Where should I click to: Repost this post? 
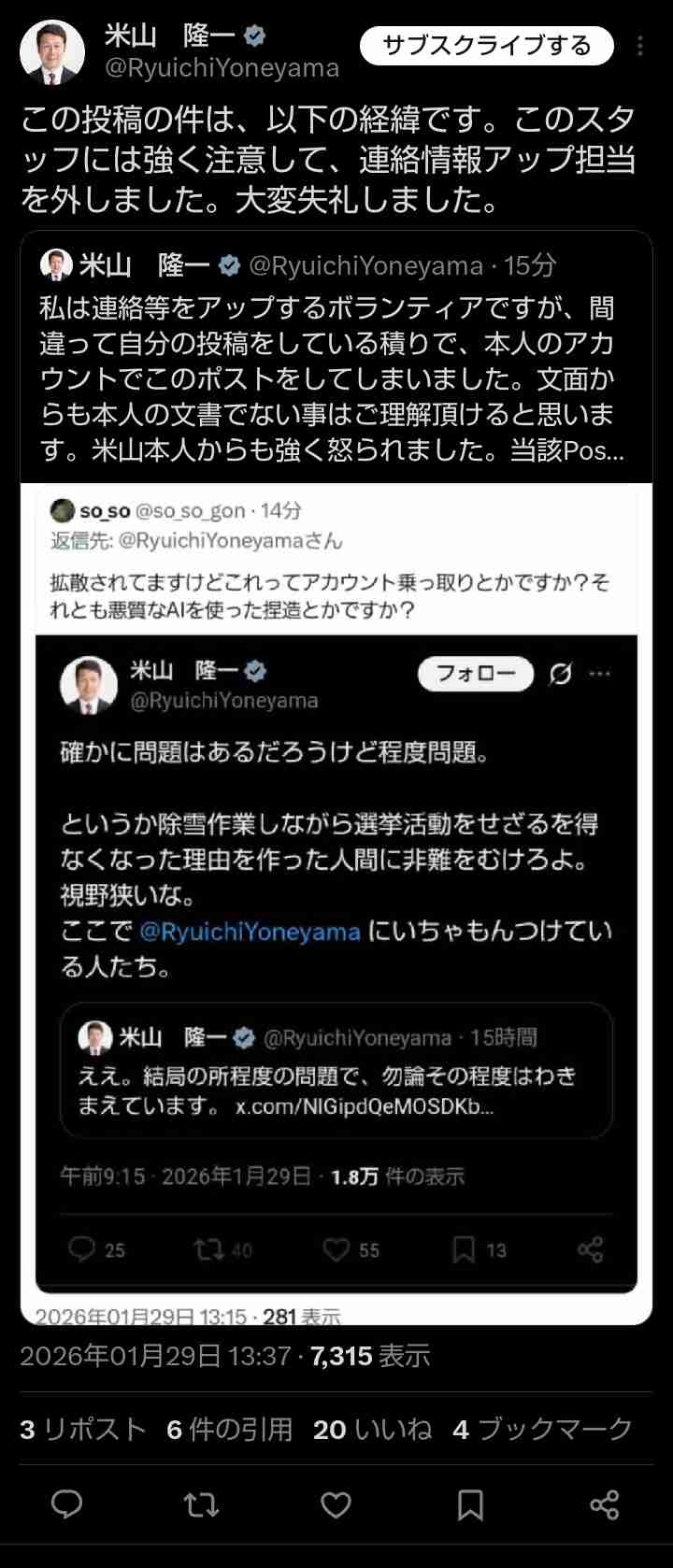201,1504
